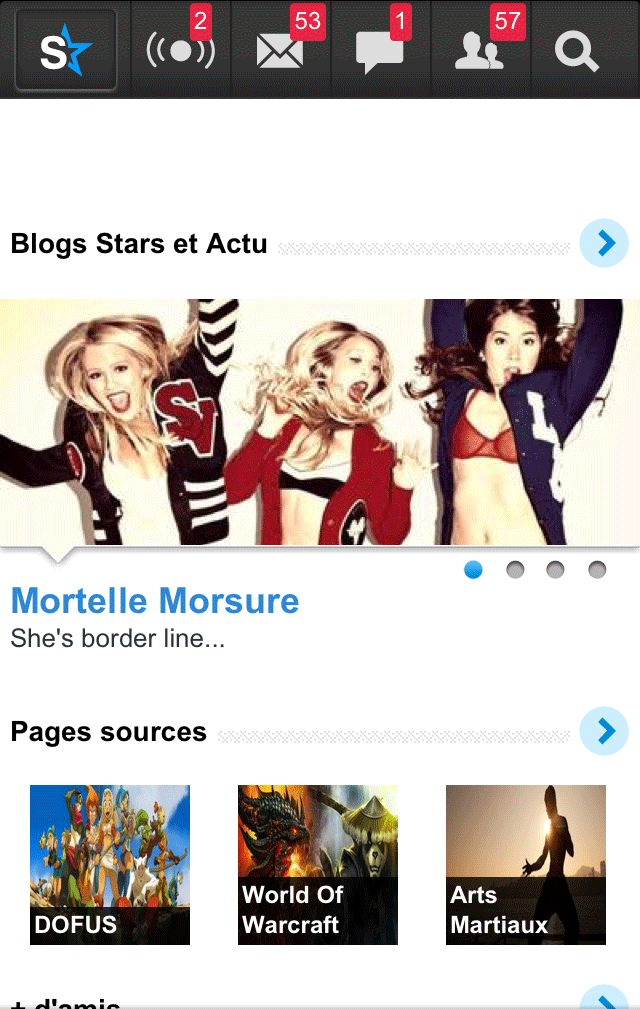This screenshot has width=640, height=1009.
Task: Open the friends icon with 57 requests
Action: pyautogui.click(x=480, y=50)
